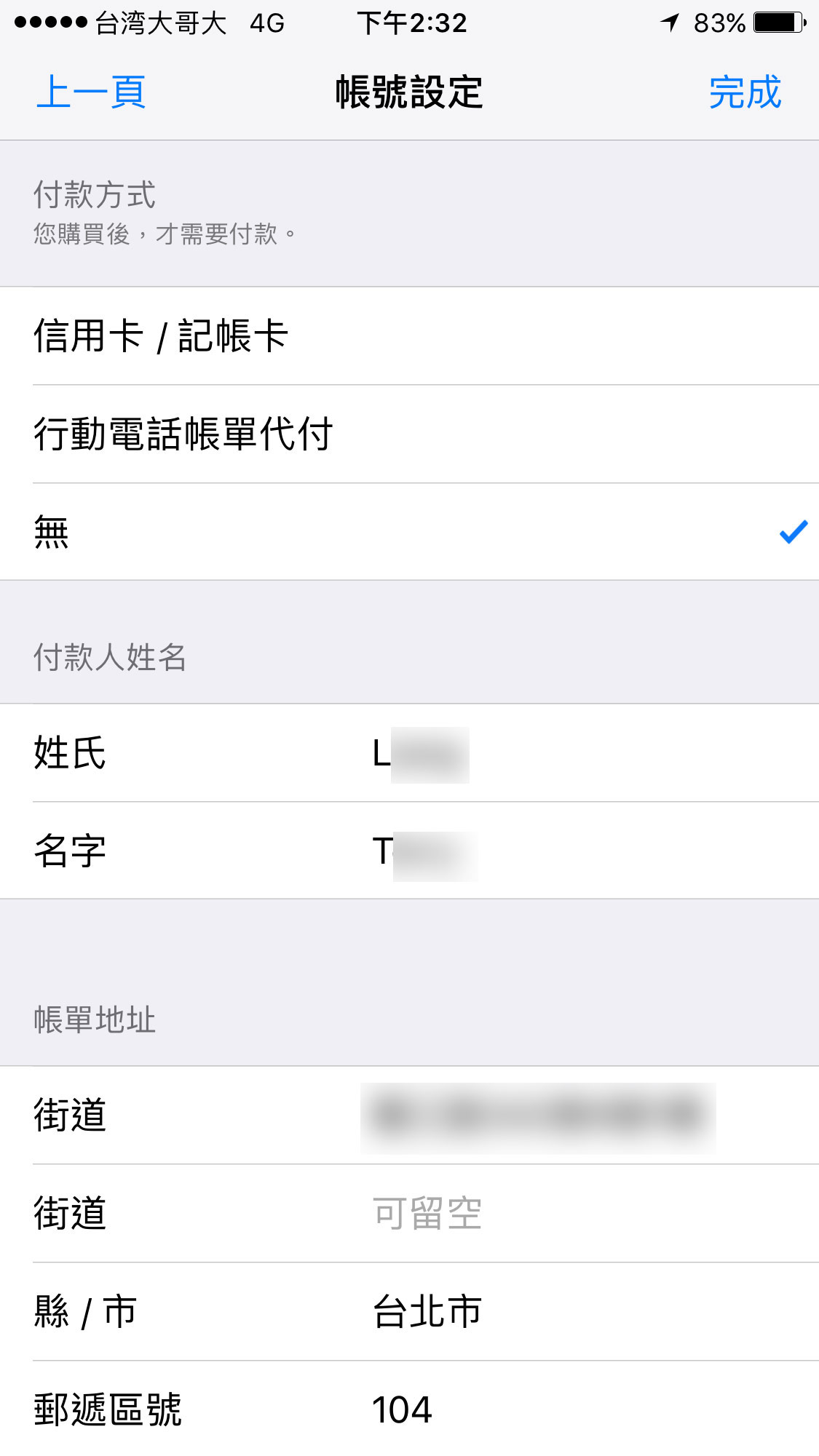Edit the 姓氏 last name field
Screen dimensions: 819x1456
coord(409,753)
